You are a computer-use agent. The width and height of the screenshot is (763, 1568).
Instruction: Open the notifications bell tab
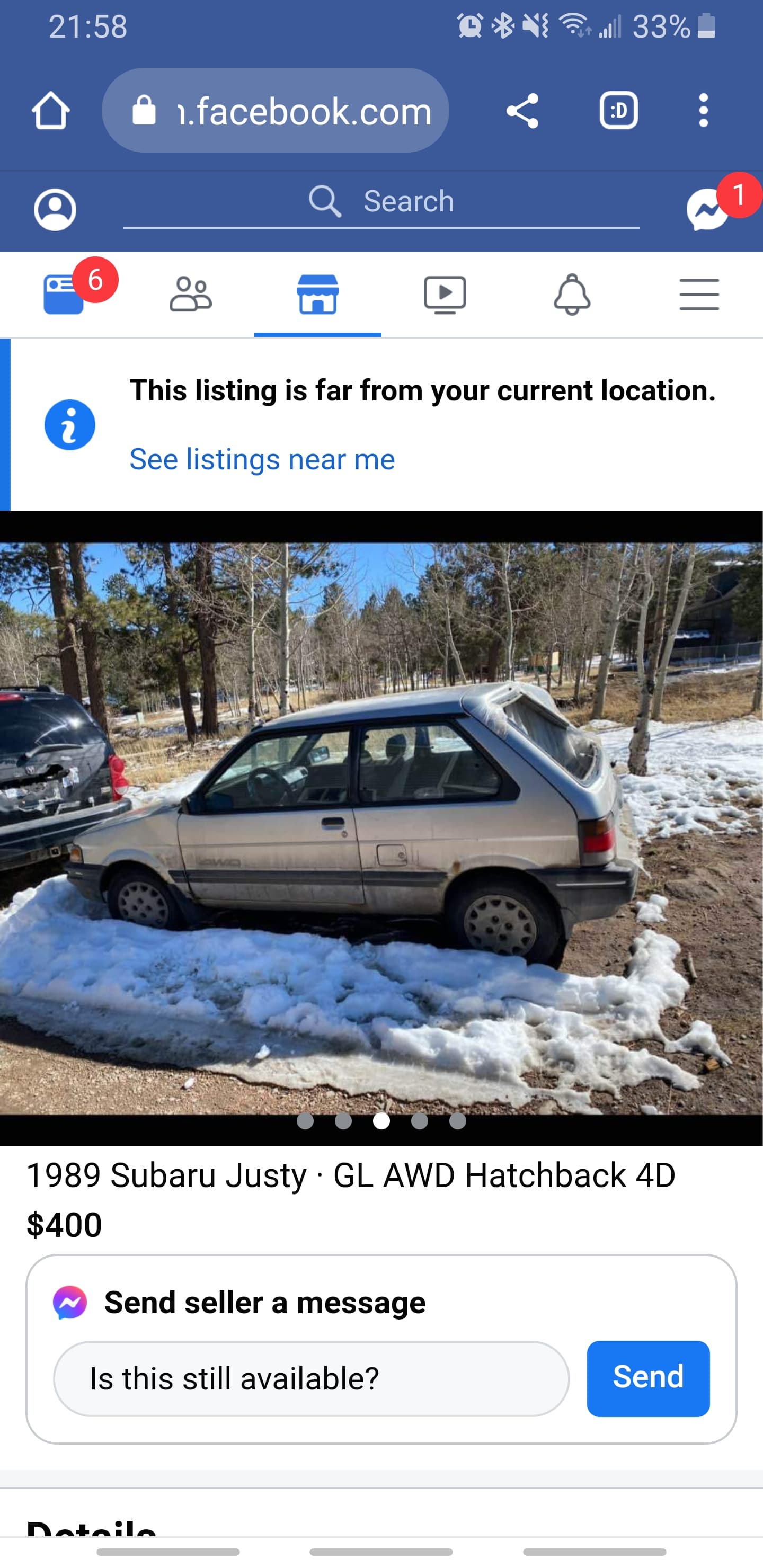[x=572, y=295]
